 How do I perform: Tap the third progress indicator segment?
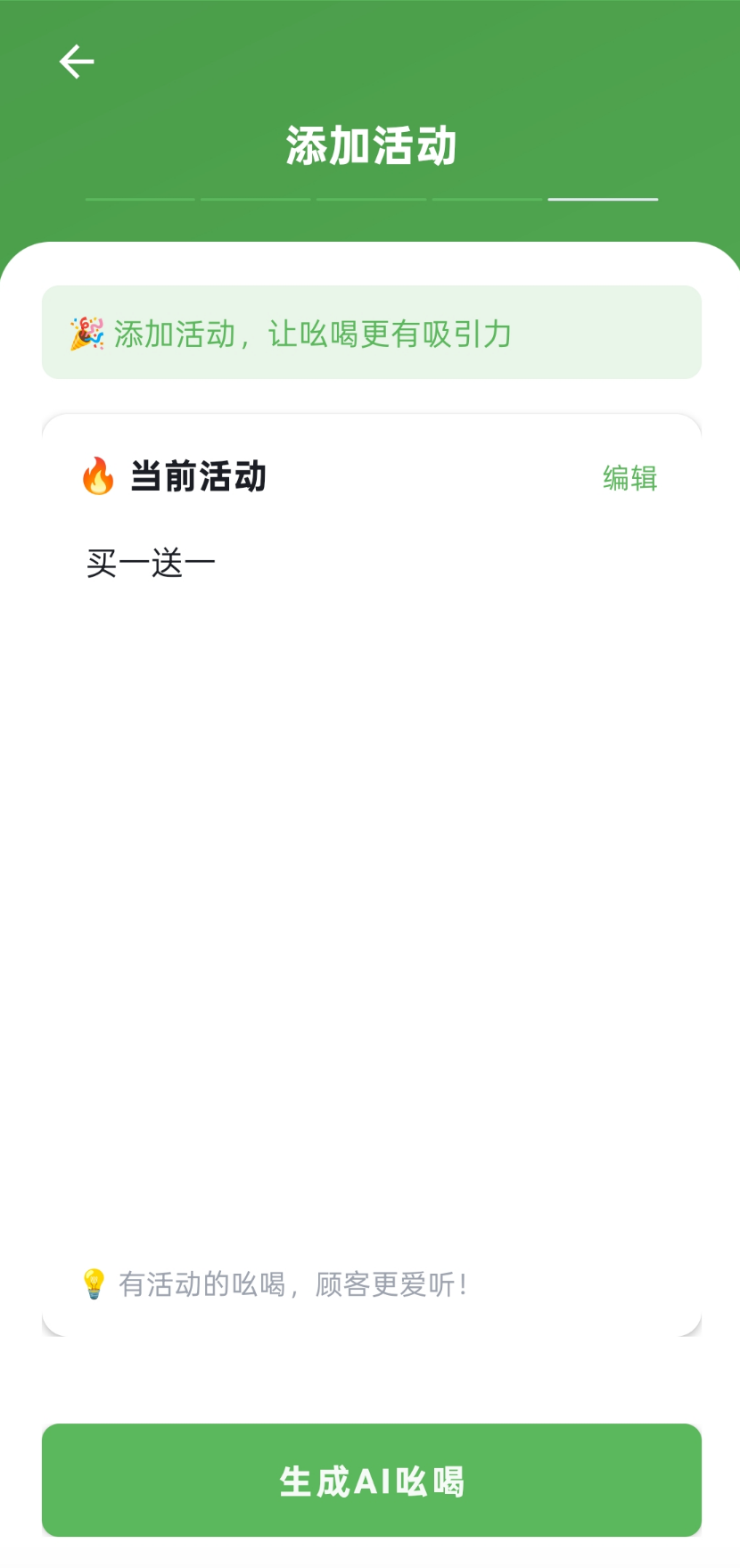click(x=370, y=200)
